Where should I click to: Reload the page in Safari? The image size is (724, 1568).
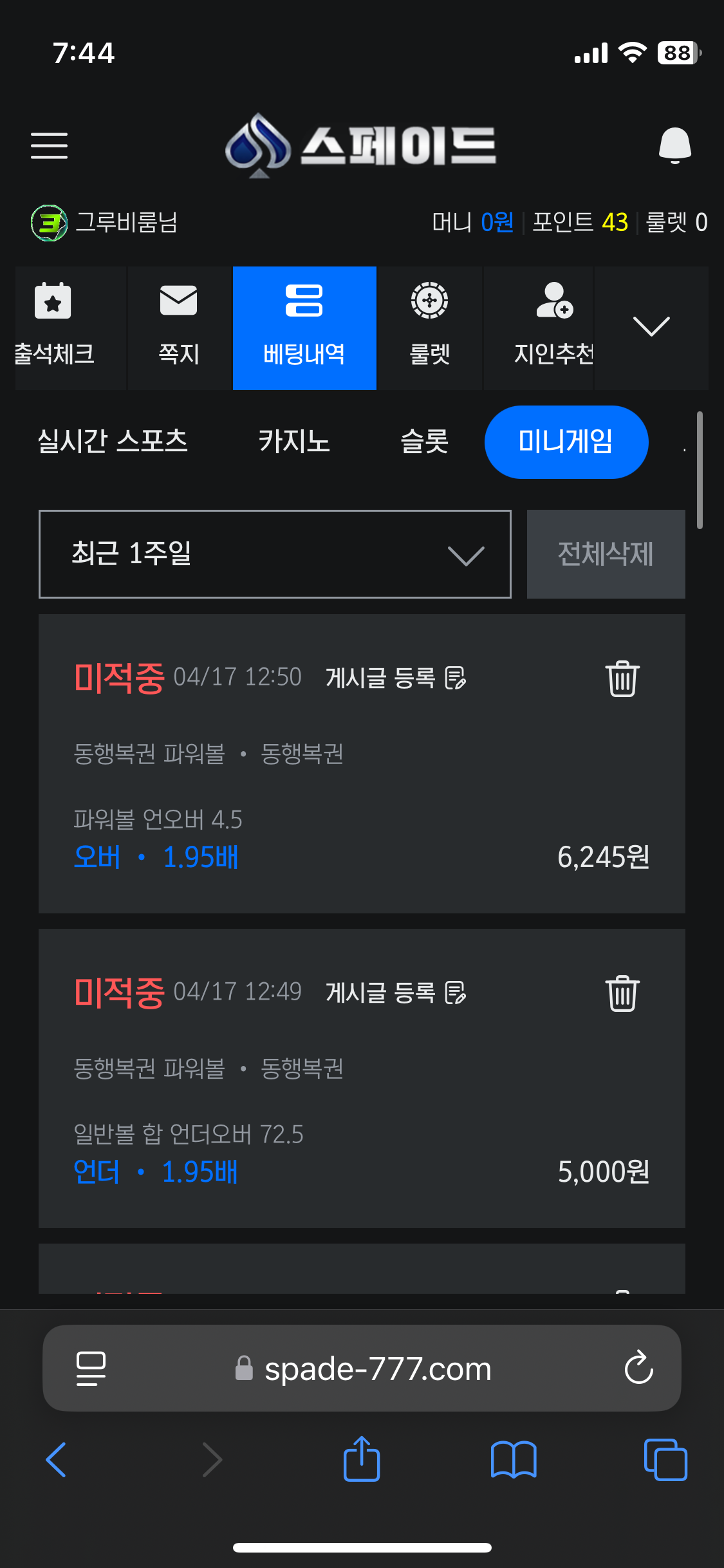[x=638, y=1367]
